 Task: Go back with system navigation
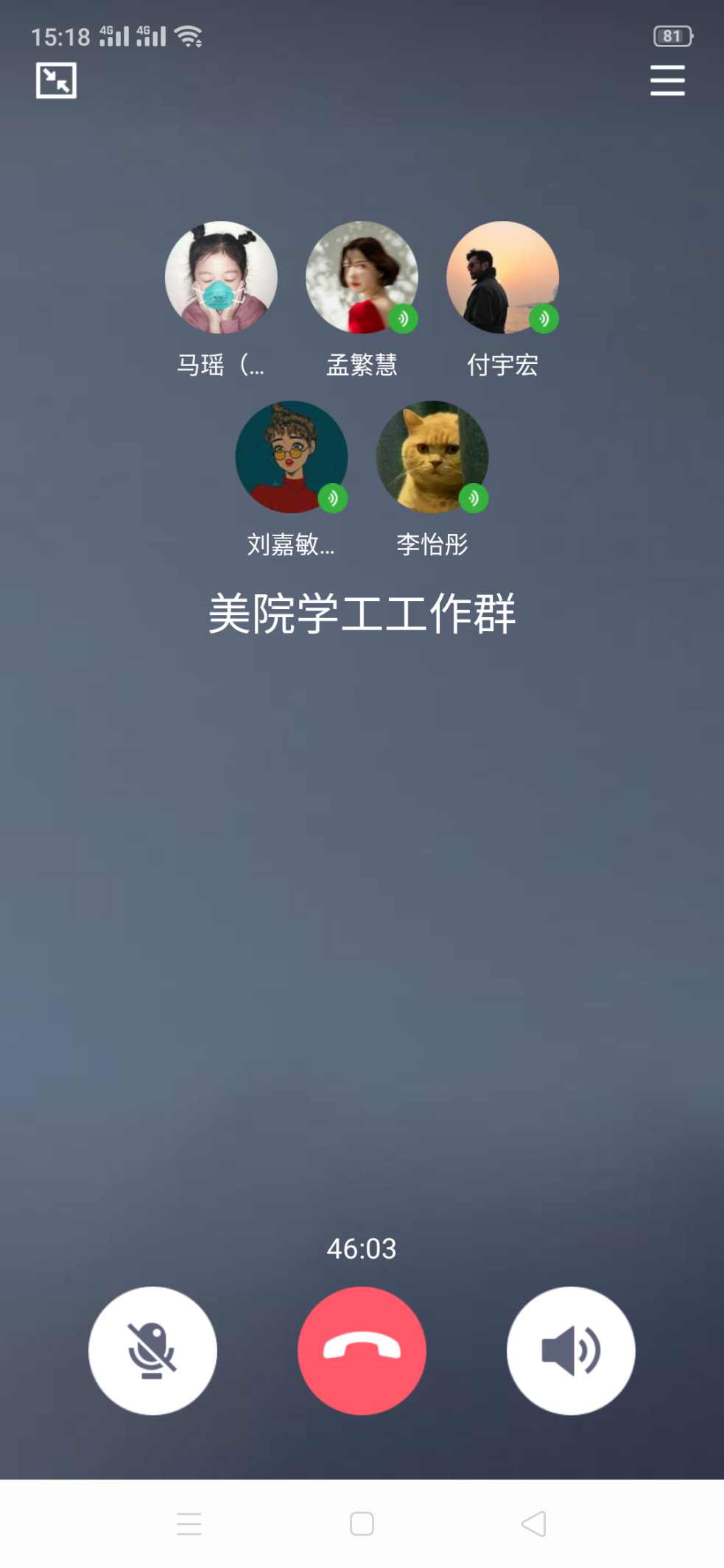[x=534, y=1523]
